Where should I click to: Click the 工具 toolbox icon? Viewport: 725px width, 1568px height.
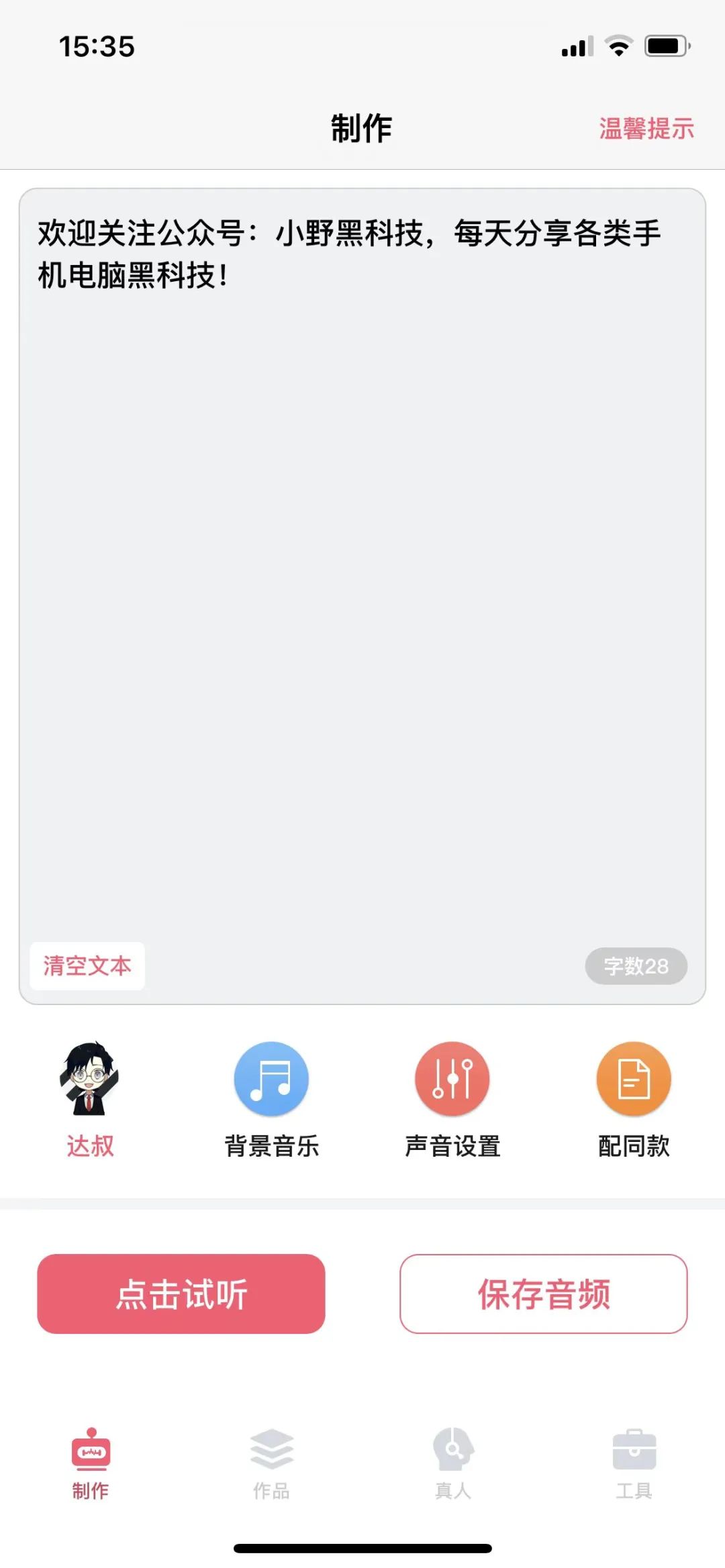click(x=634, y=1446)
